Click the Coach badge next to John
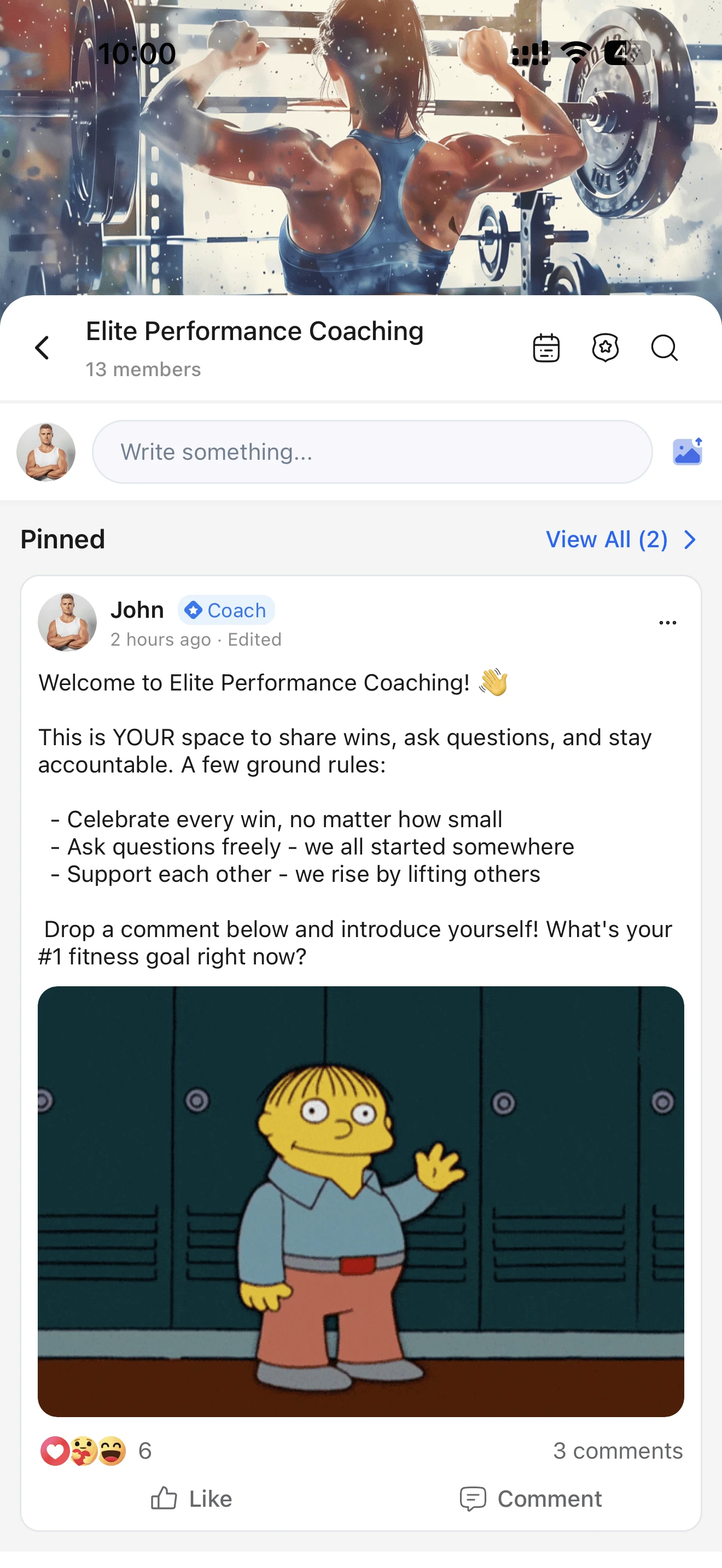Screen dimensions: 722x1568 click(x=226, y=610)
